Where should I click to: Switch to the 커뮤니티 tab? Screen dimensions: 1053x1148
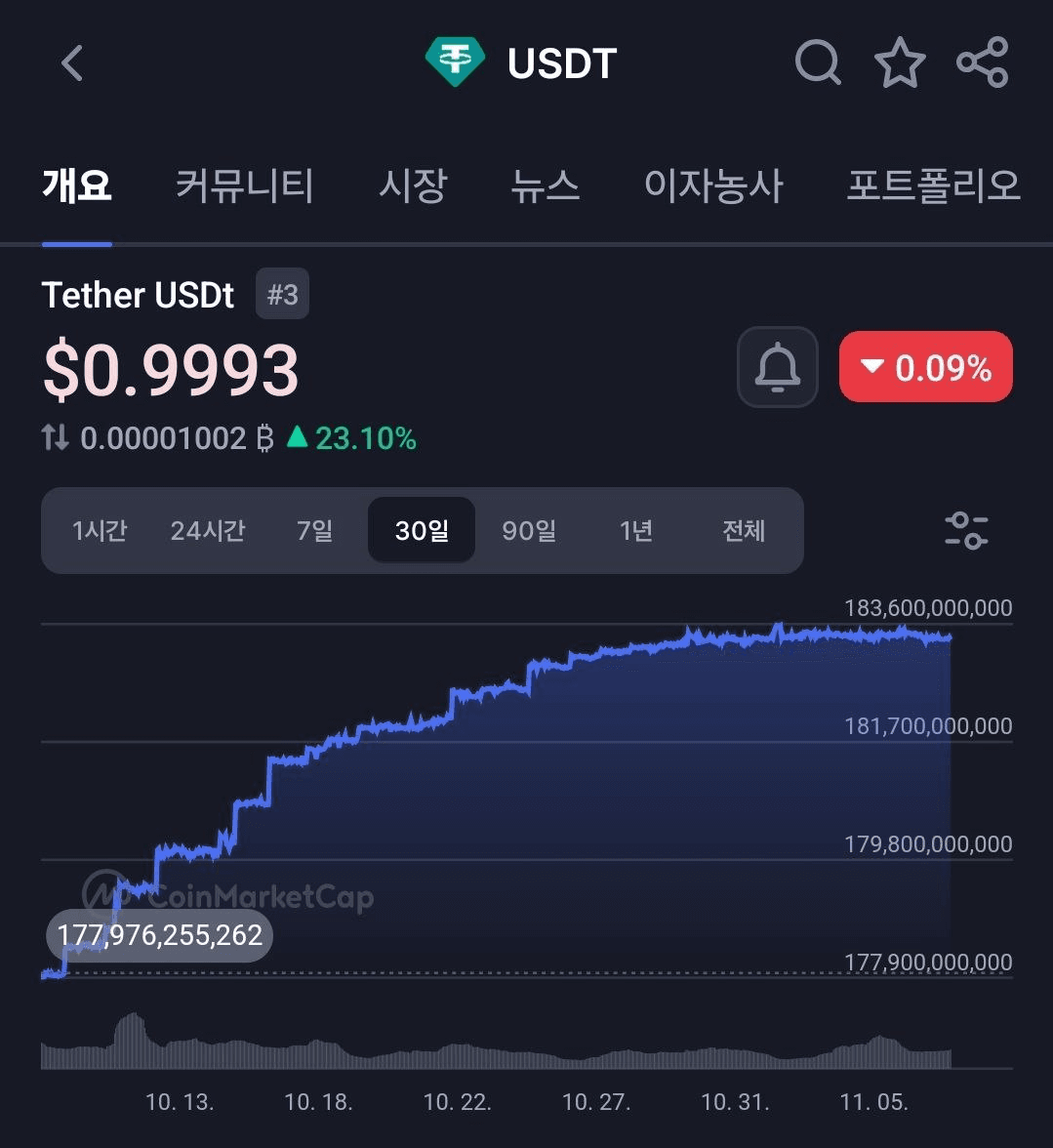[x=244, y=184]
